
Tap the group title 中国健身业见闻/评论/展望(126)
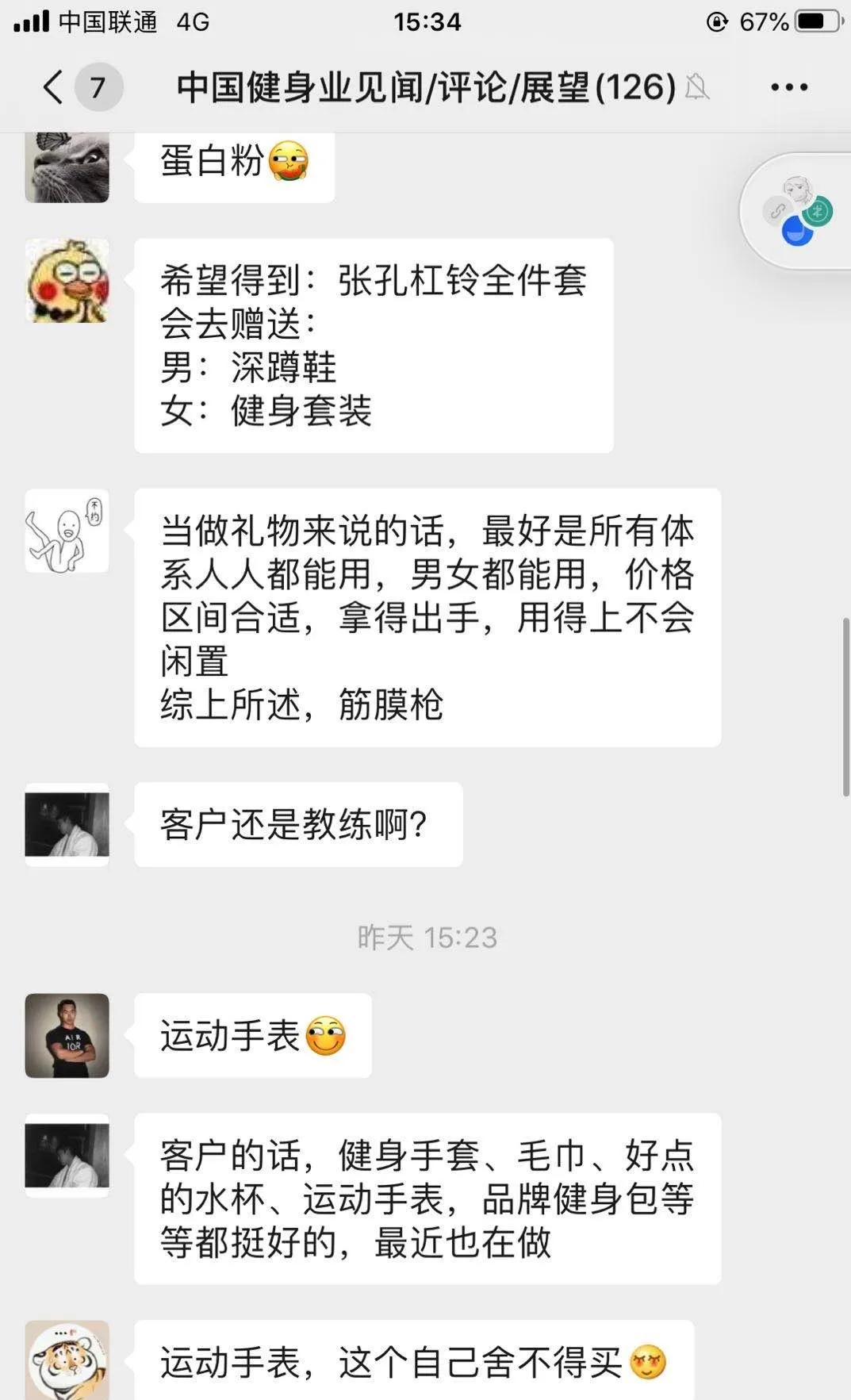(x=424, y=87)
